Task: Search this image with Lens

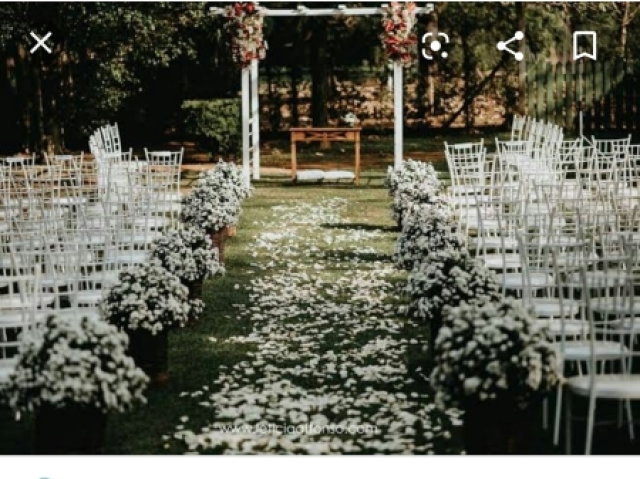Action: [435, 45]
